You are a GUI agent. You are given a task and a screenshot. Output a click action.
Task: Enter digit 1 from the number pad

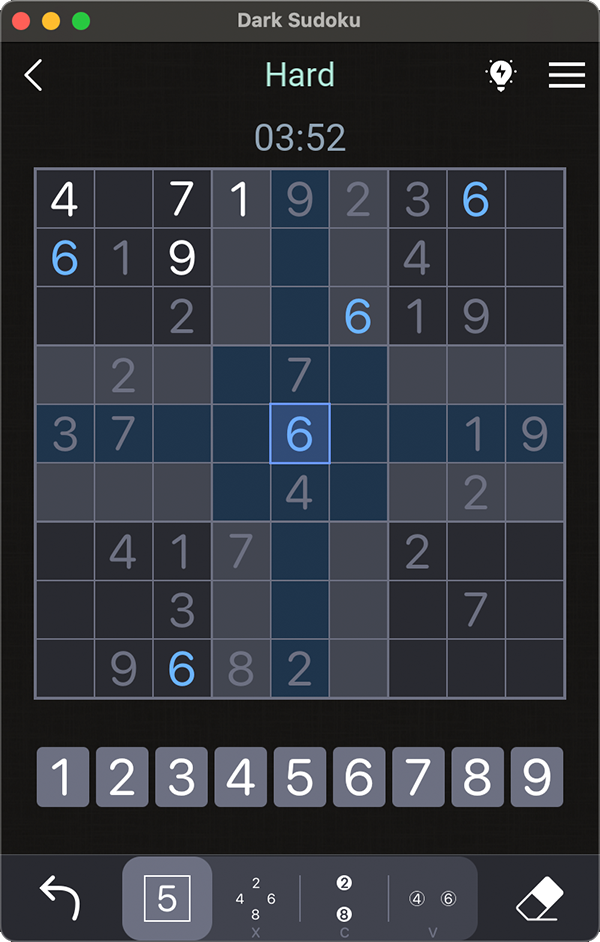pos(62,777)
